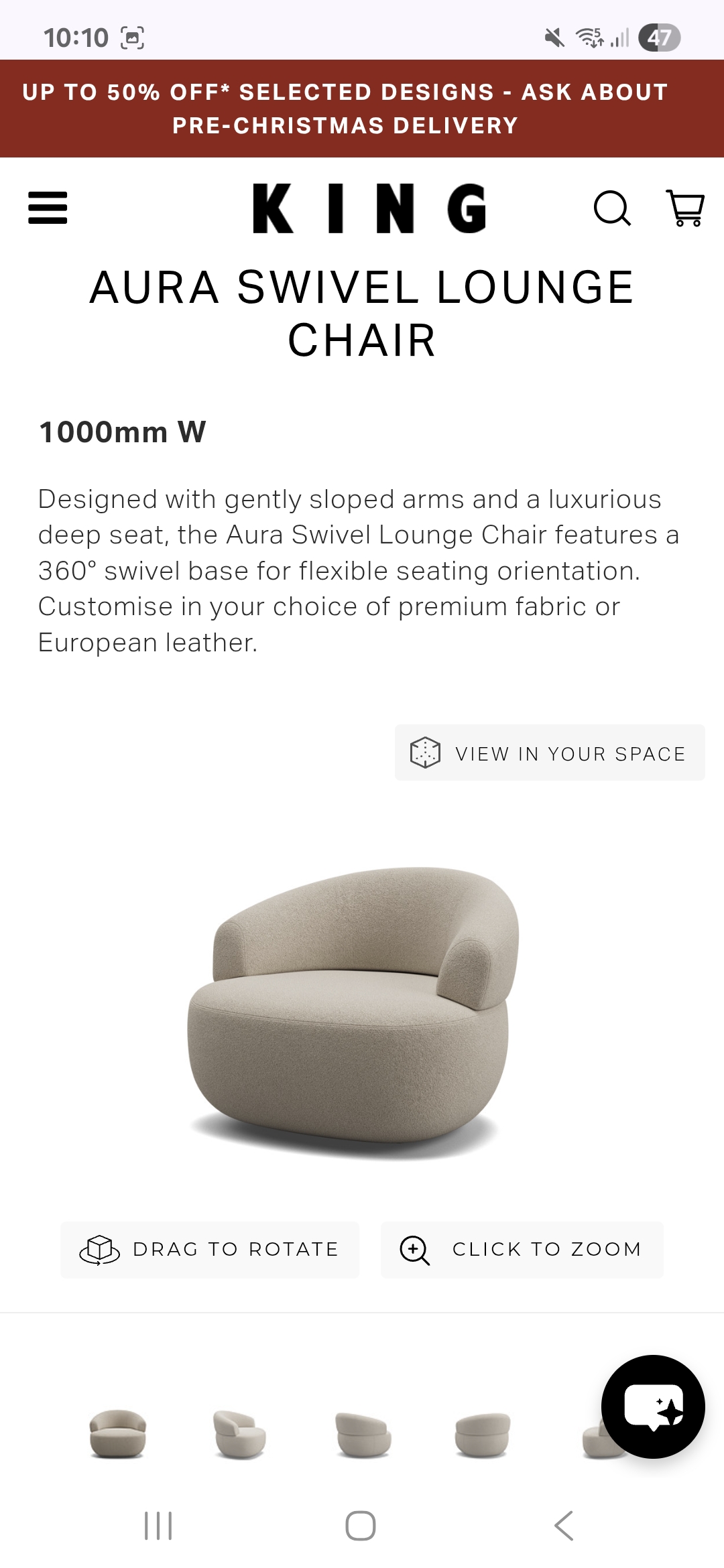This screenshot has height=1568, width=724.
Task: Open the main chair product image
Action: (353, 1012)
